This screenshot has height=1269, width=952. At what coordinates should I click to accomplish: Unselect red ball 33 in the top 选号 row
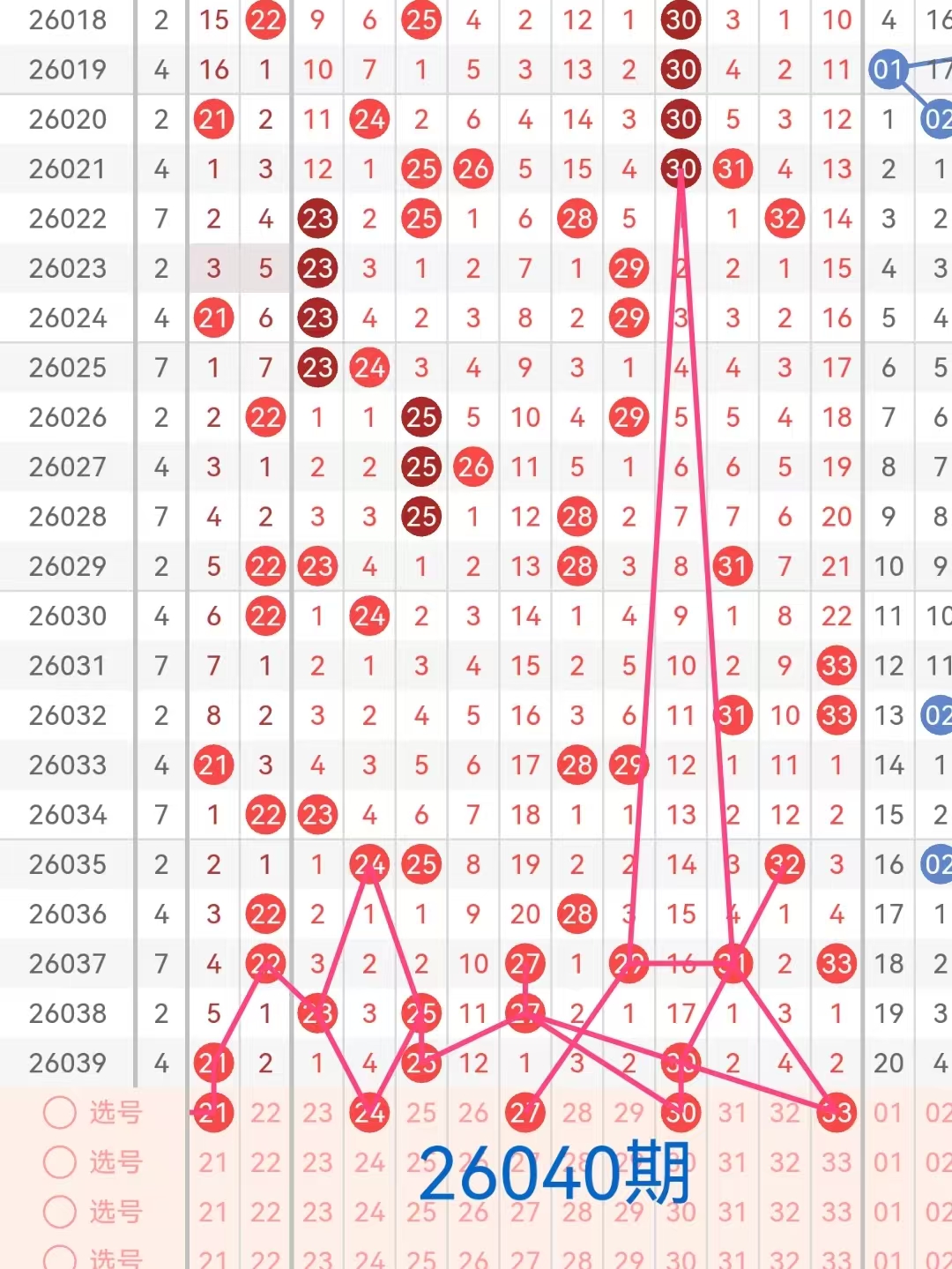837,1113
